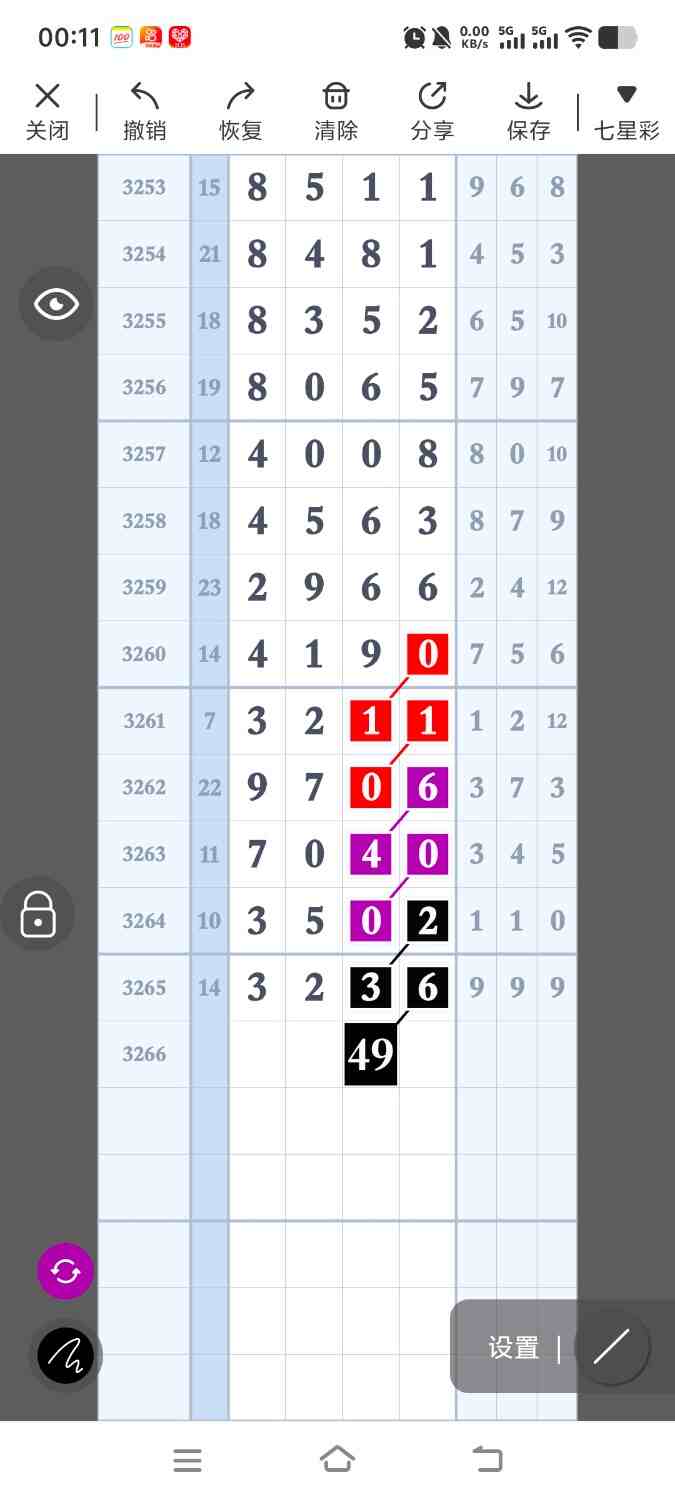Tap the lock icon

(38, 913)
